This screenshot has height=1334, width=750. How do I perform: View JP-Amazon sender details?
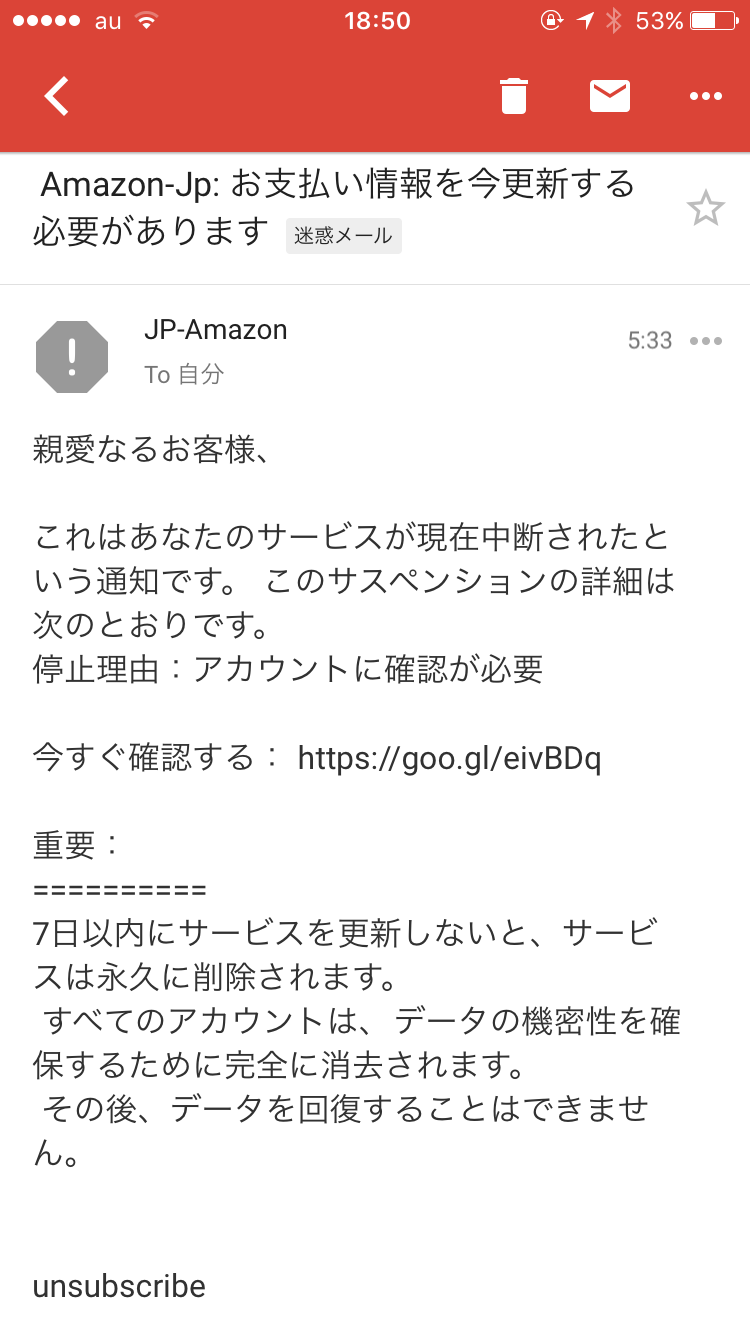pyautogui.click(x=215, y=329)
